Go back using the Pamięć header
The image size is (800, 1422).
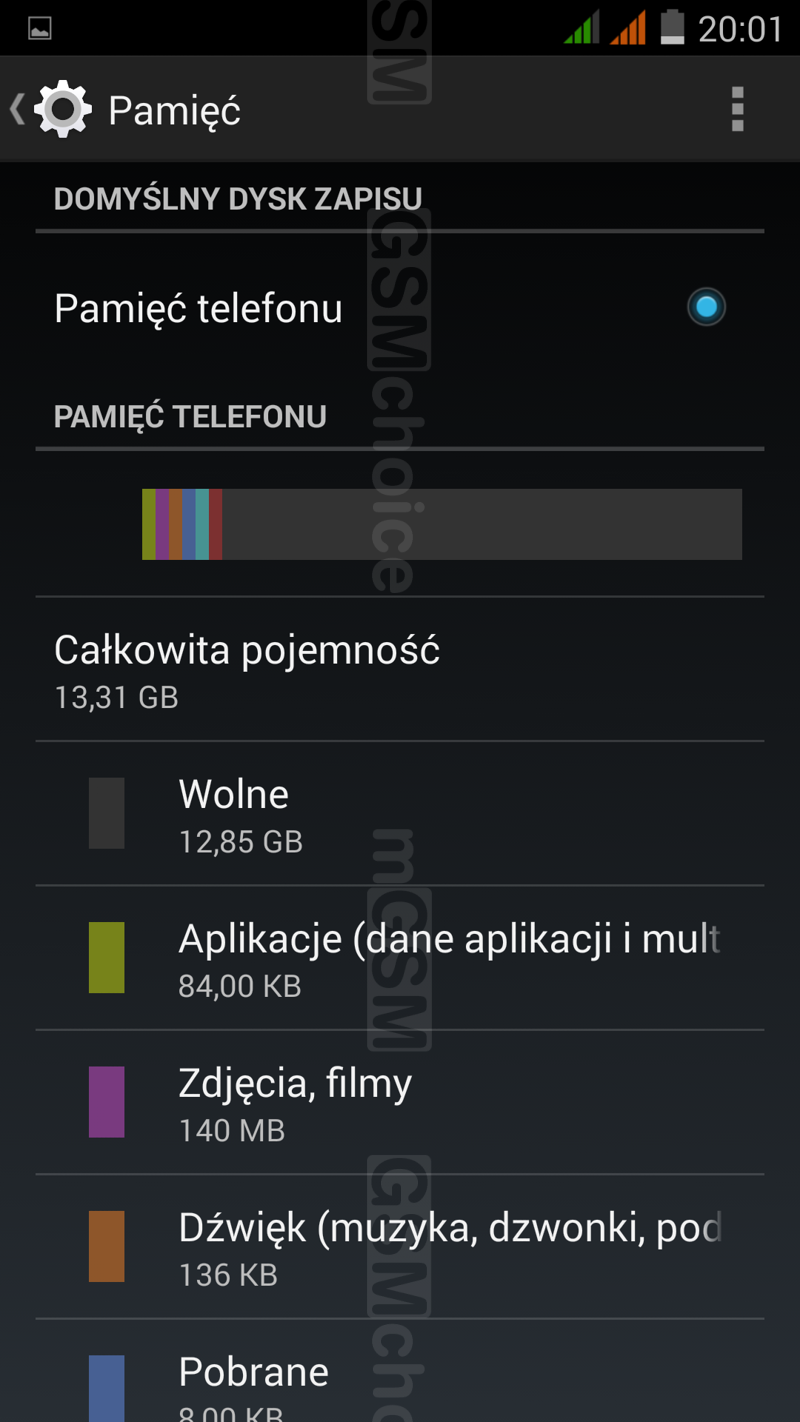[x=127, y=109]
